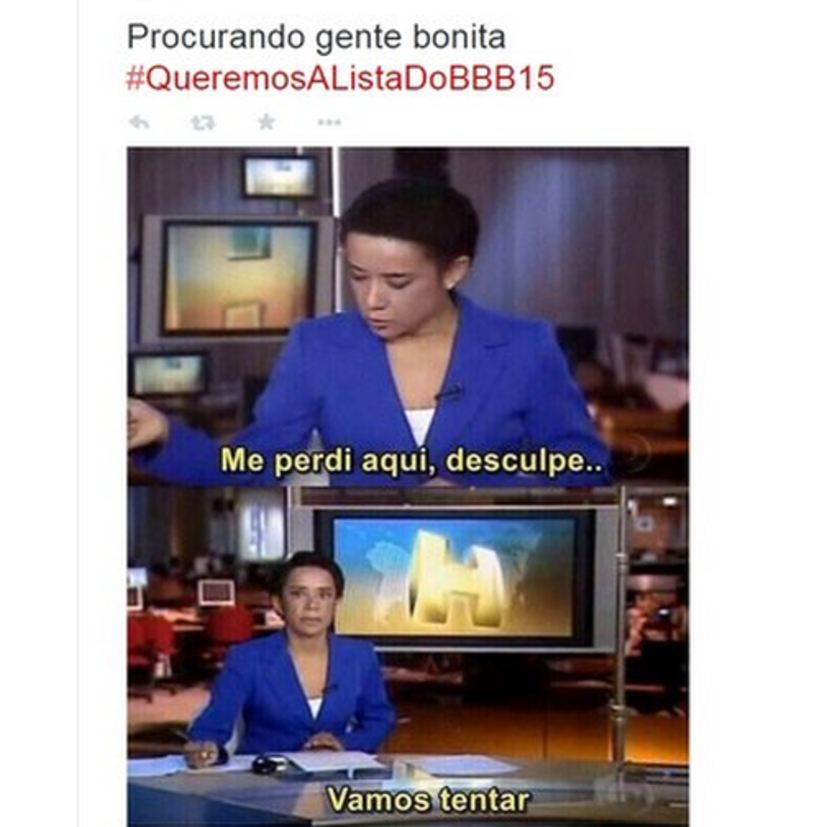Retweet this post
822x827 pixels.
click(x=202, y=122)
